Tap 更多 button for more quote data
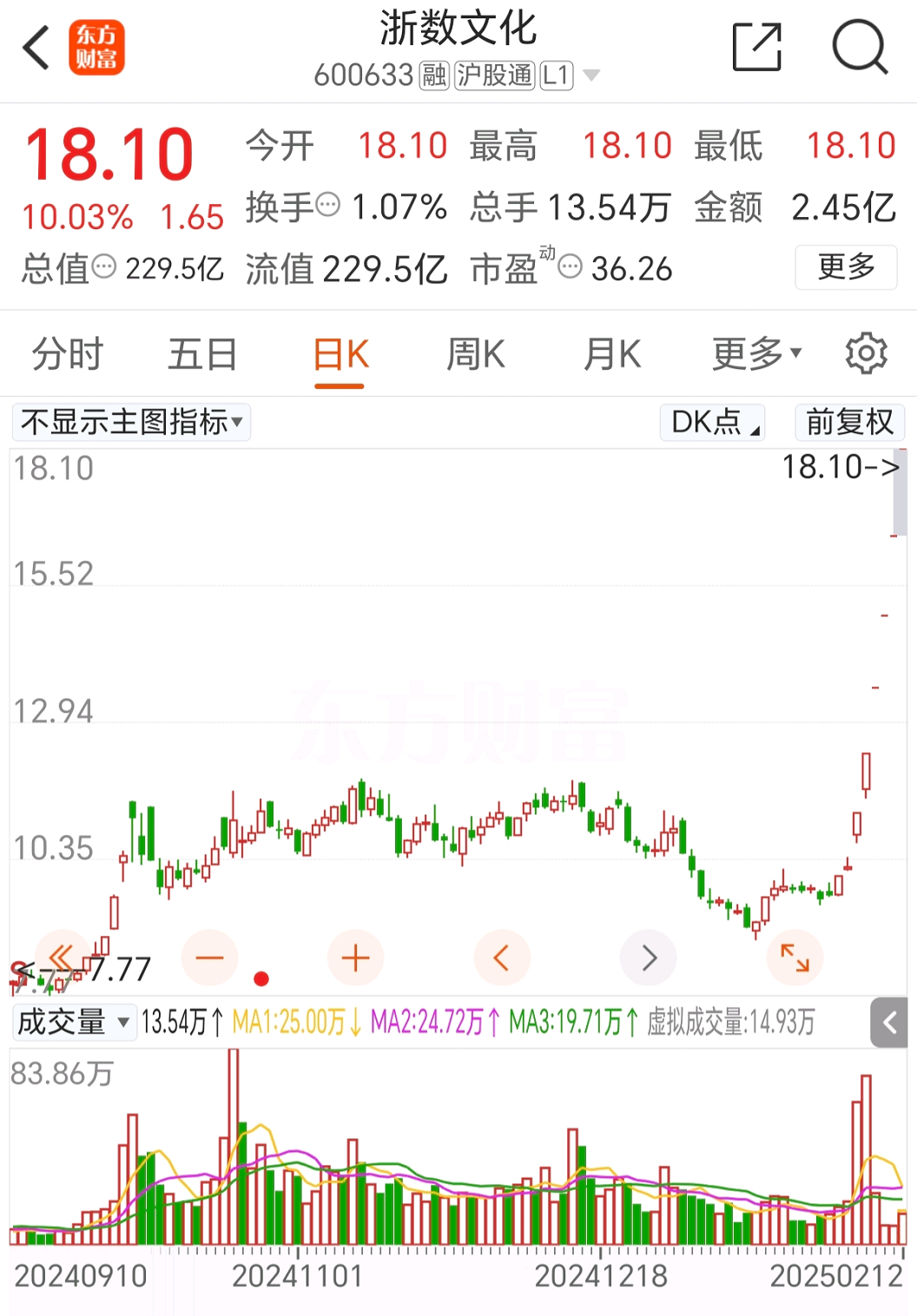Screen dimensions: 917x1316 [x=846, y=266]
